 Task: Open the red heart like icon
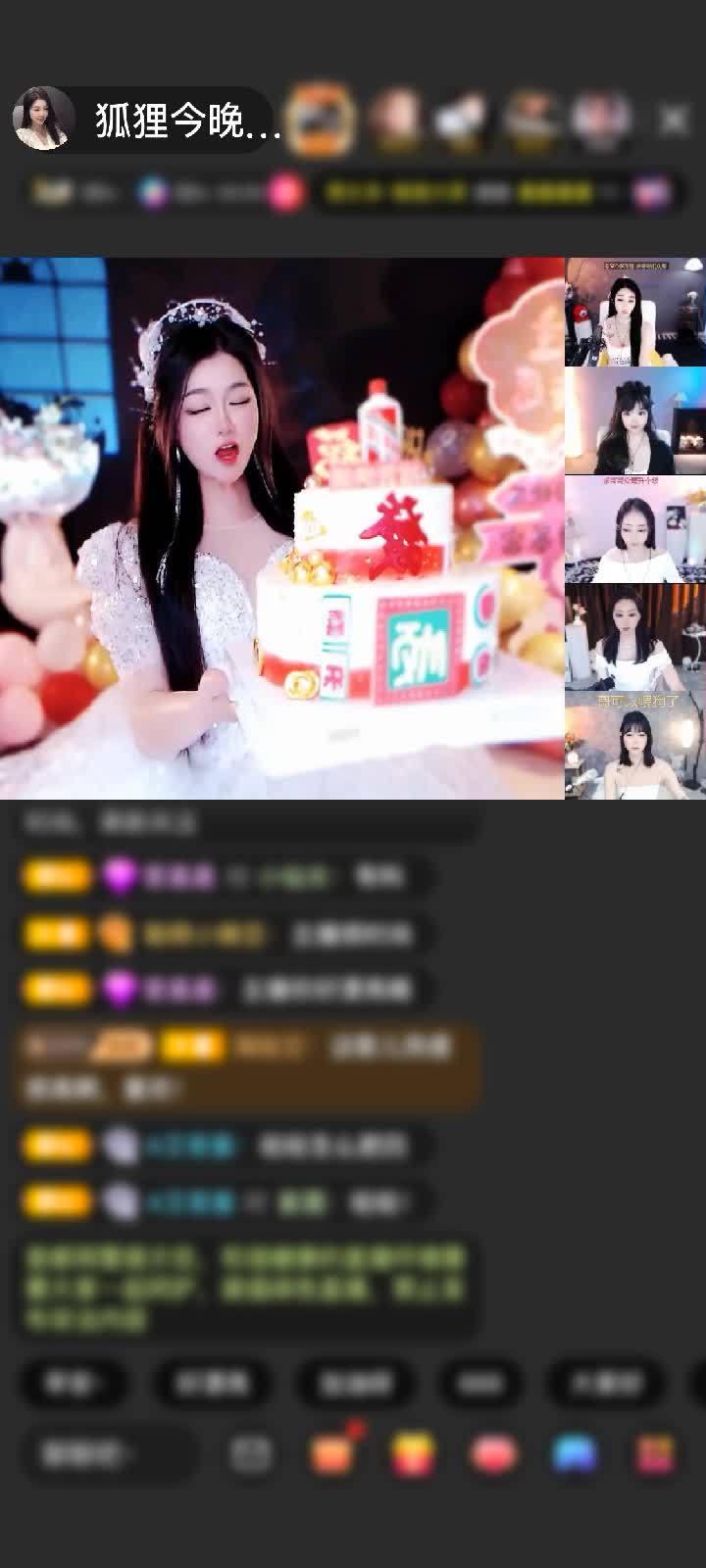[493, 1454]
